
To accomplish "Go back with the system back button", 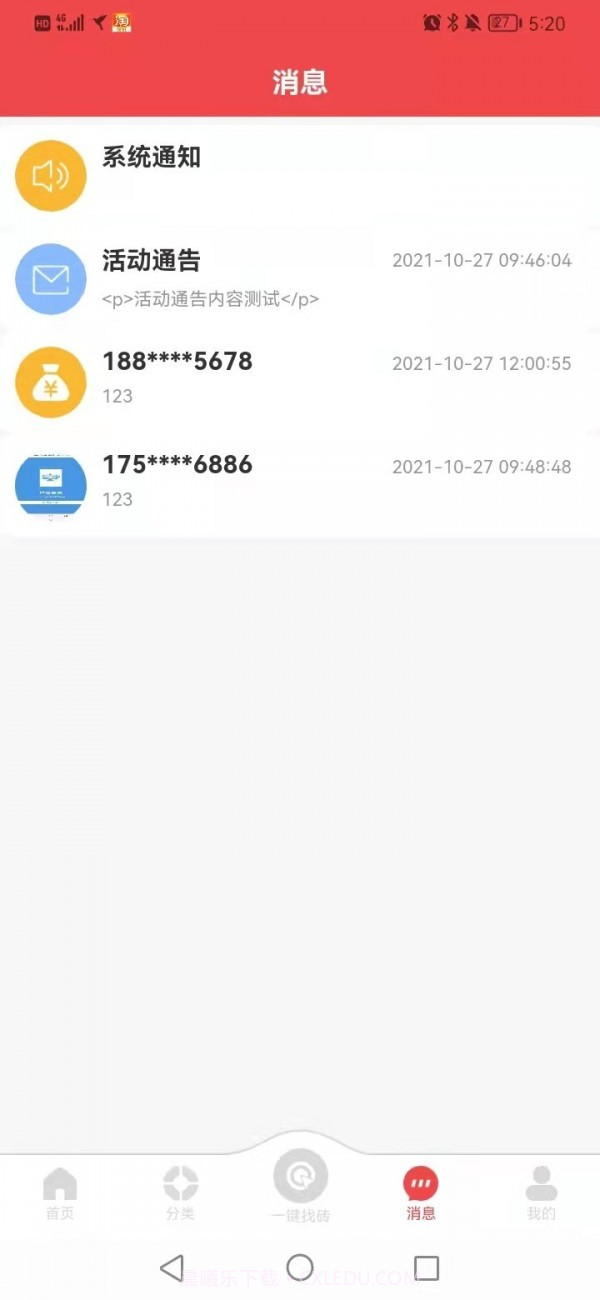I will (172, 1268).
